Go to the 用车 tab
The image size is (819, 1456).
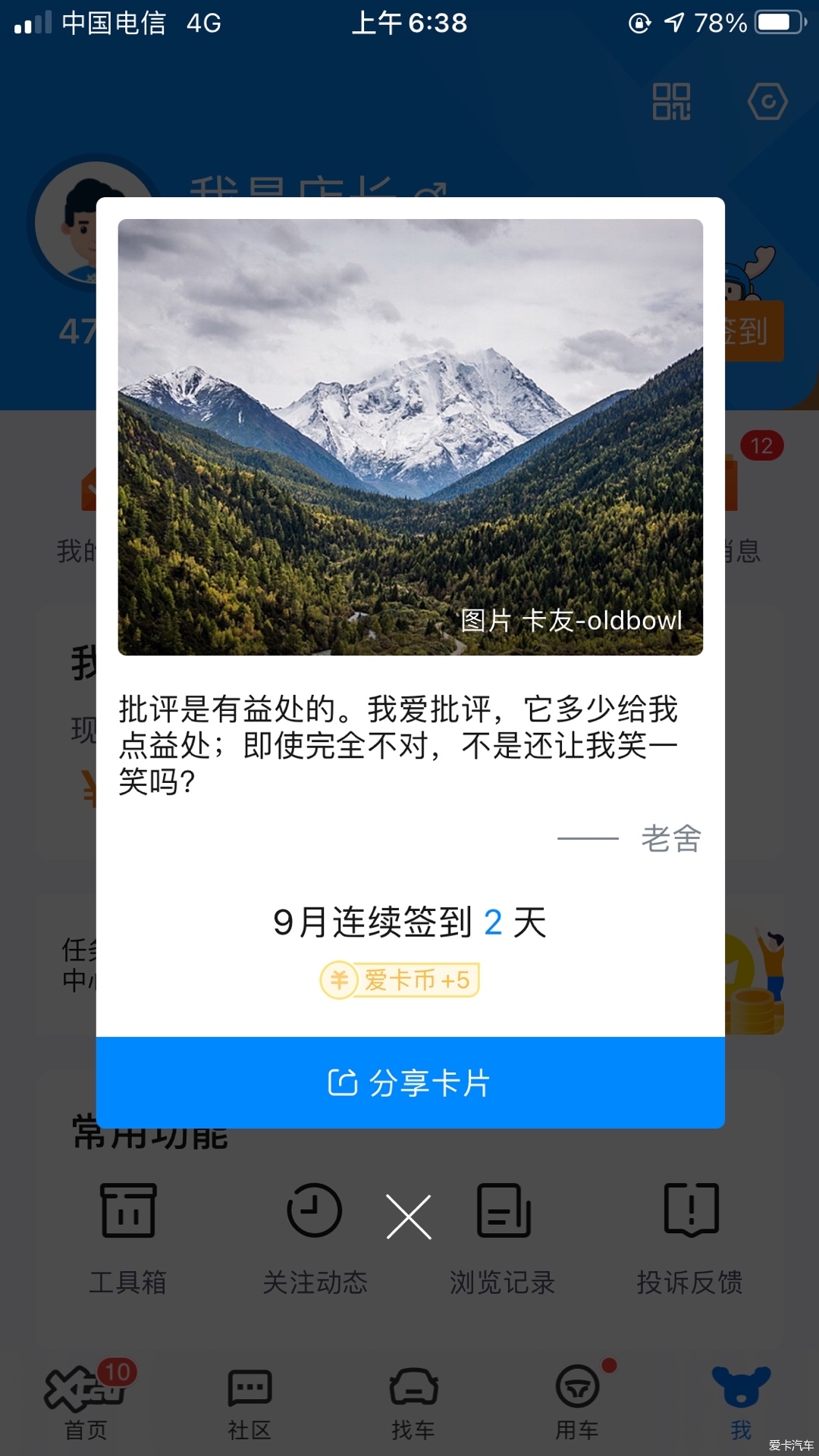(x=577, y=1404)
